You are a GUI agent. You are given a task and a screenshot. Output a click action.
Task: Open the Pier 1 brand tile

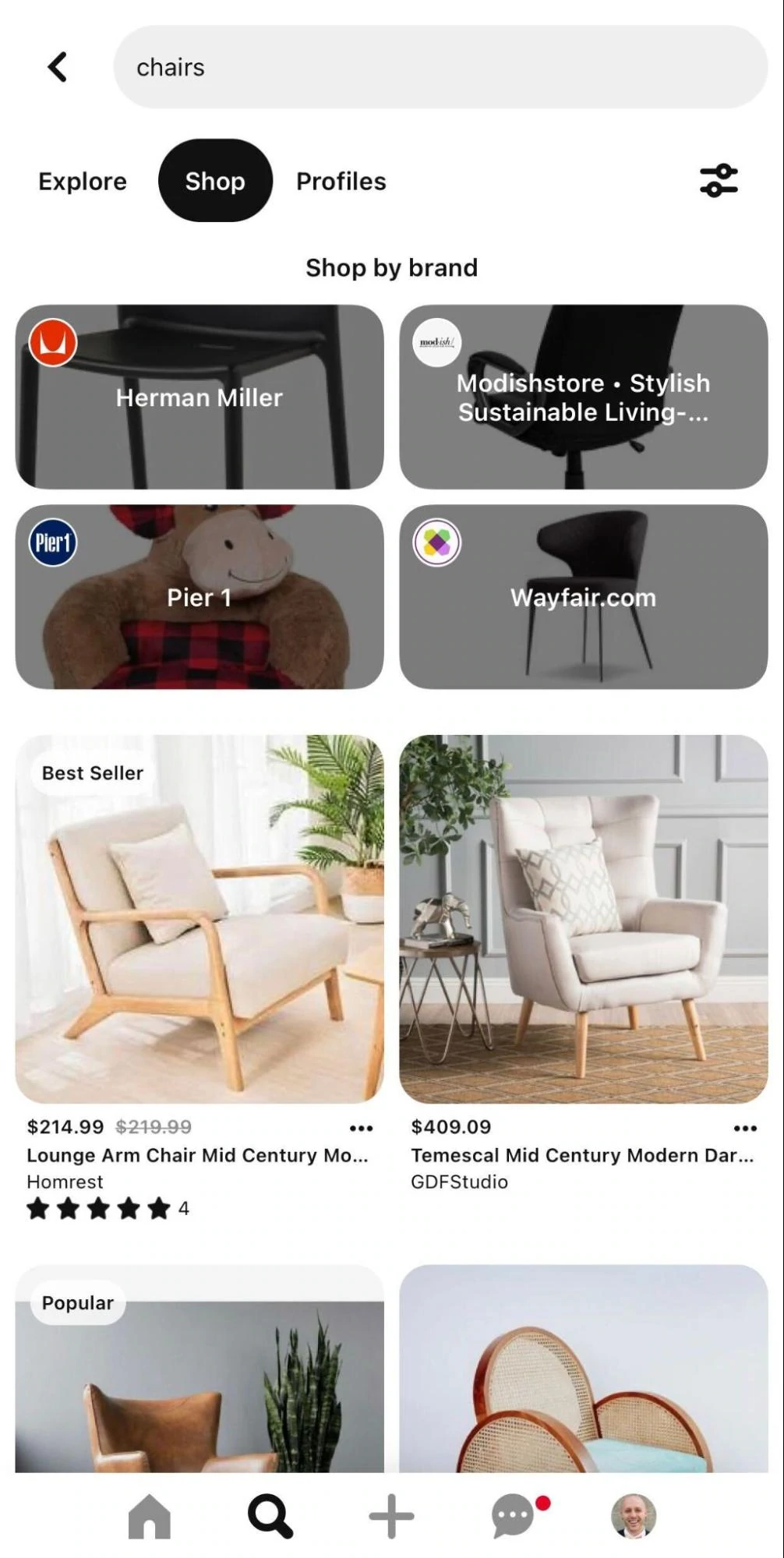pyautogui.click(x=200, y=596)
